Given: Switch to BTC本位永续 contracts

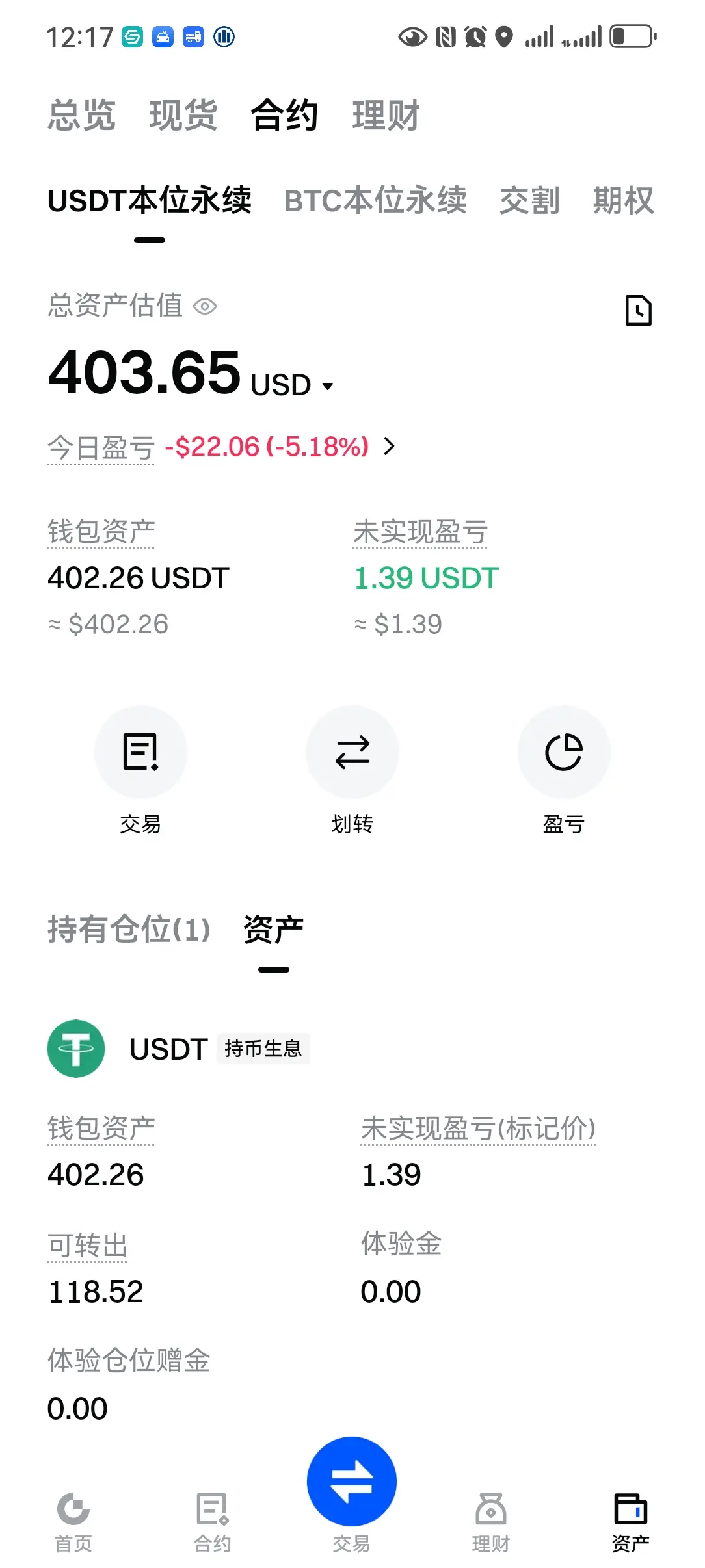Looking at the screenshot, I should click(x=375, y=200).
